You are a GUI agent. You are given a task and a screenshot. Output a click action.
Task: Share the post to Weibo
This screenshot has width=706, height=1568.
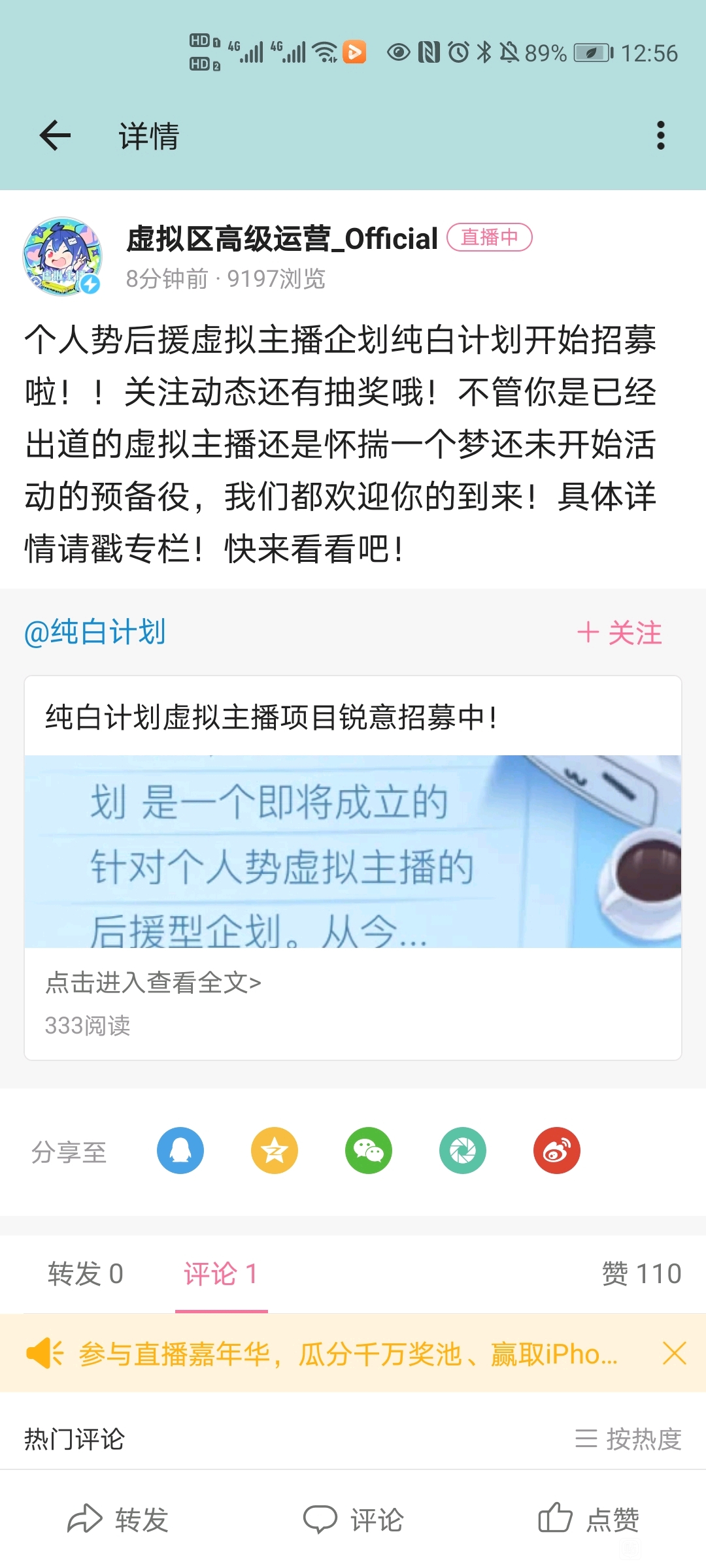pos(557,1151)
